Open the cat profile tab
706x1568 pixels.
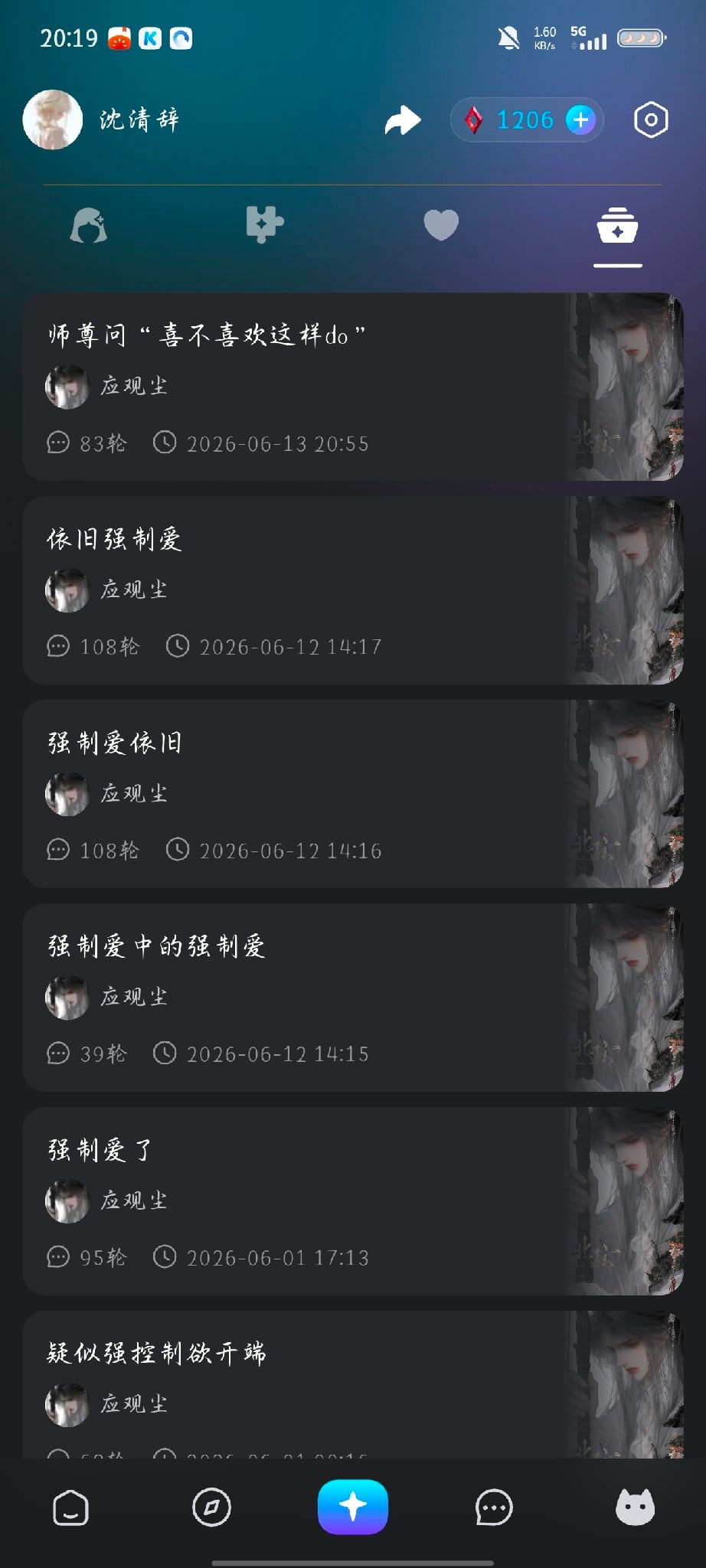coord(636,1508)
